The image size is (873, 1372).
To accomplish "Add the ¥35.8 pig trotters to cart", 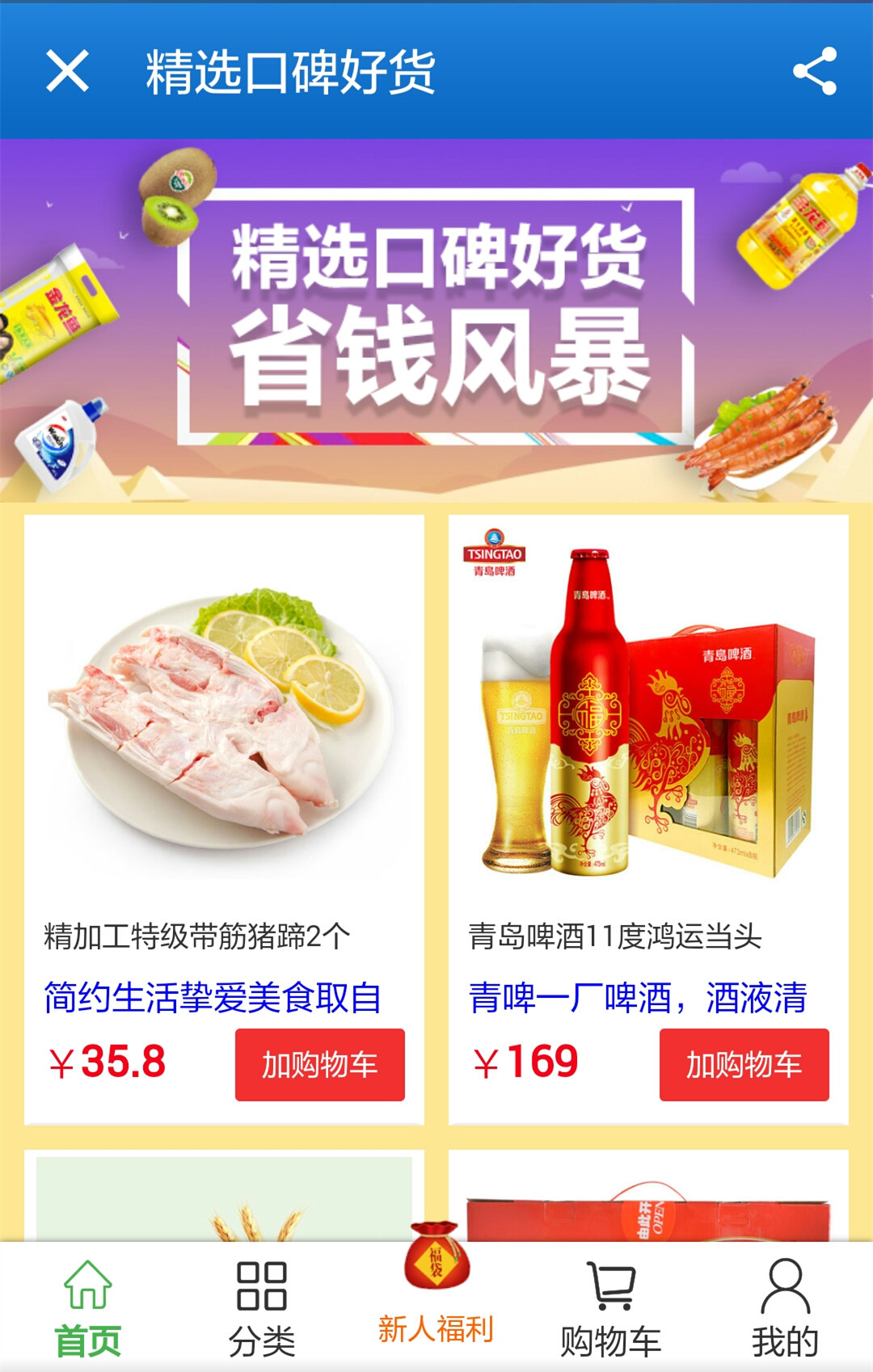I will coord(319,1064).
